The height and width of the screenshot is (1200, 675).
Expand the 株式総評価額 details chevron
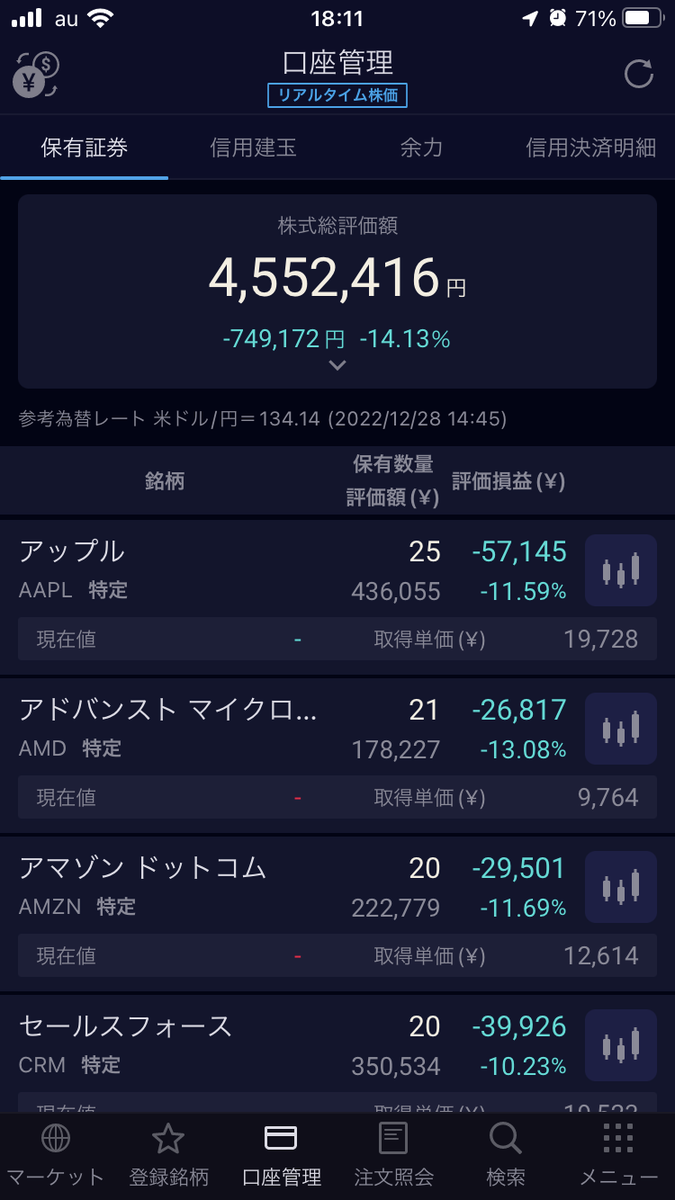pyautogui.click(x=337, y=366)
